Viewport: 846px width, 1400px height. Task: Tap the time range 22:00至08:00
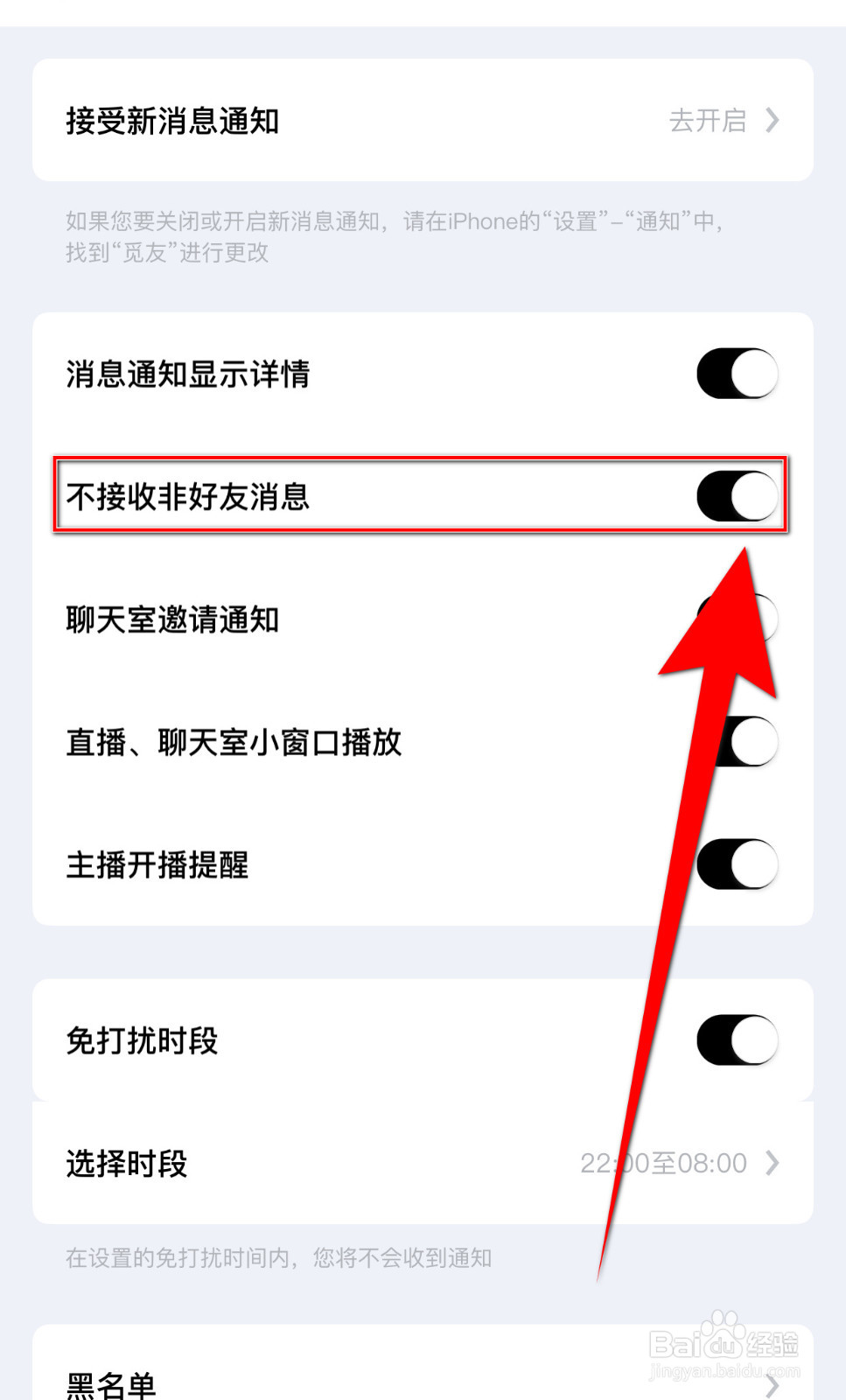point(663,1164)
